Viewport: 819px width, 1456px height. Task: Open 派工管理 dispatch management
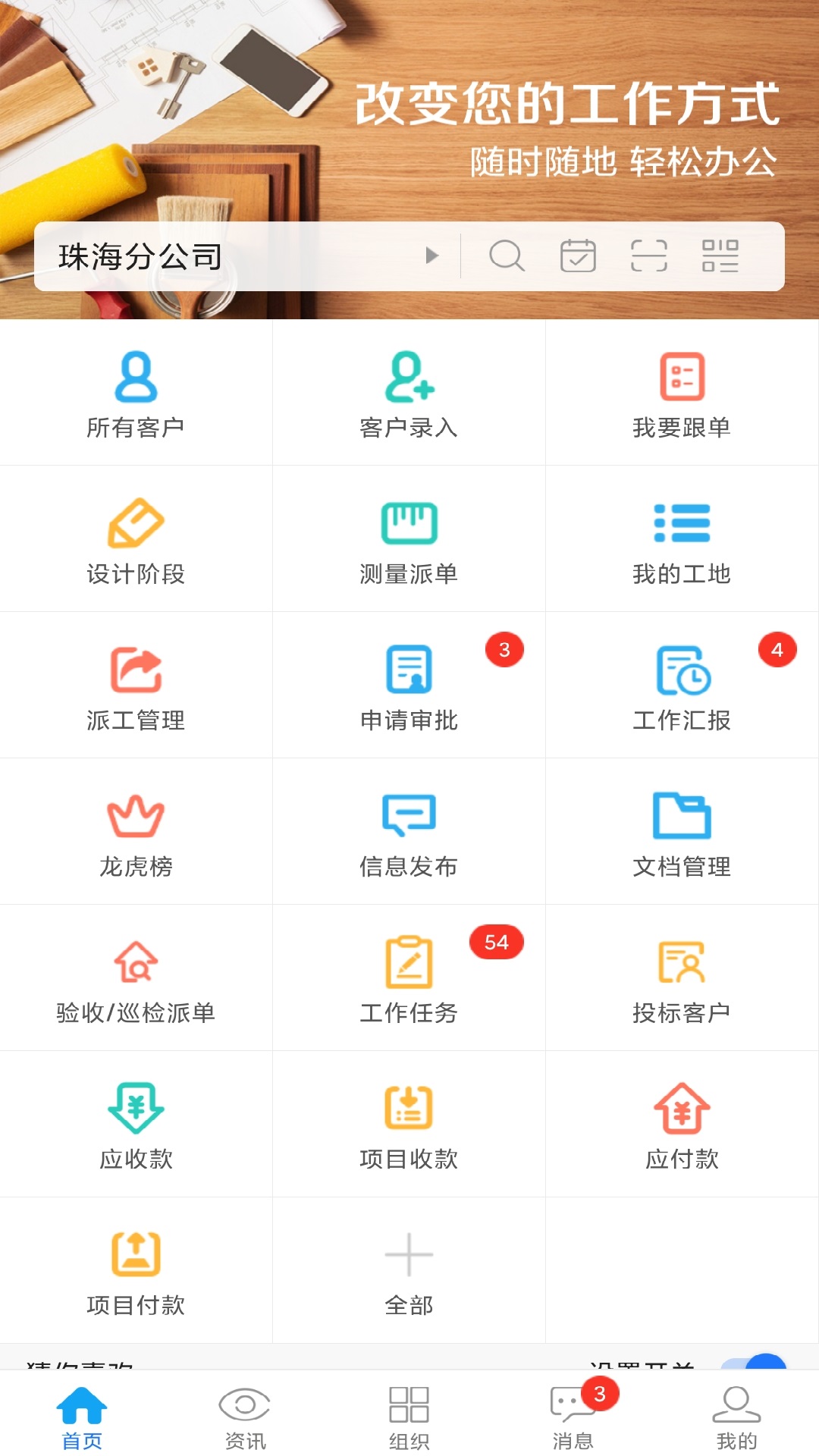[136, 682]
